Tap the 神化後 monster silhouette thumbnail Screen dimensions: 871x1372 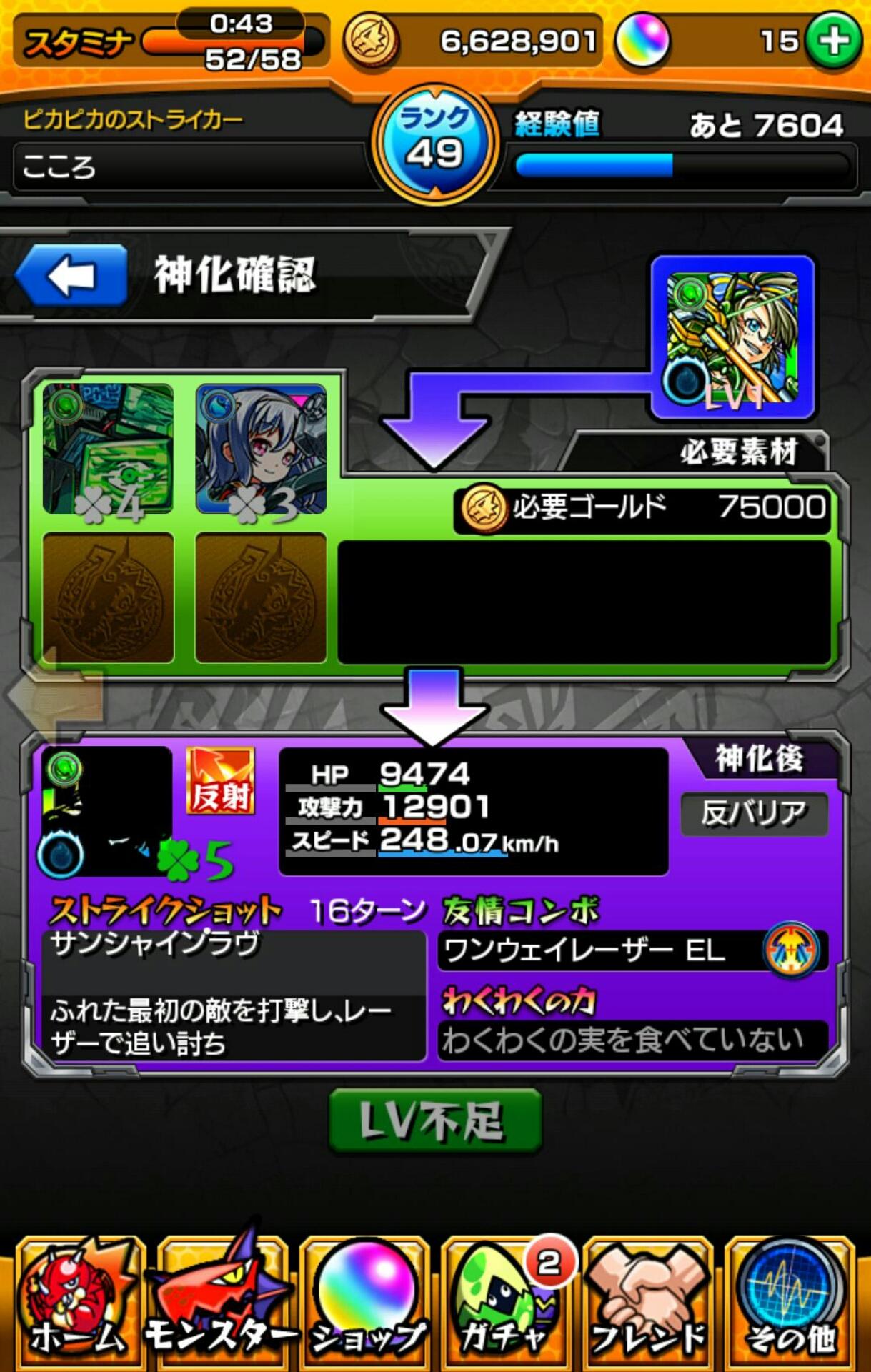[107, 812]
